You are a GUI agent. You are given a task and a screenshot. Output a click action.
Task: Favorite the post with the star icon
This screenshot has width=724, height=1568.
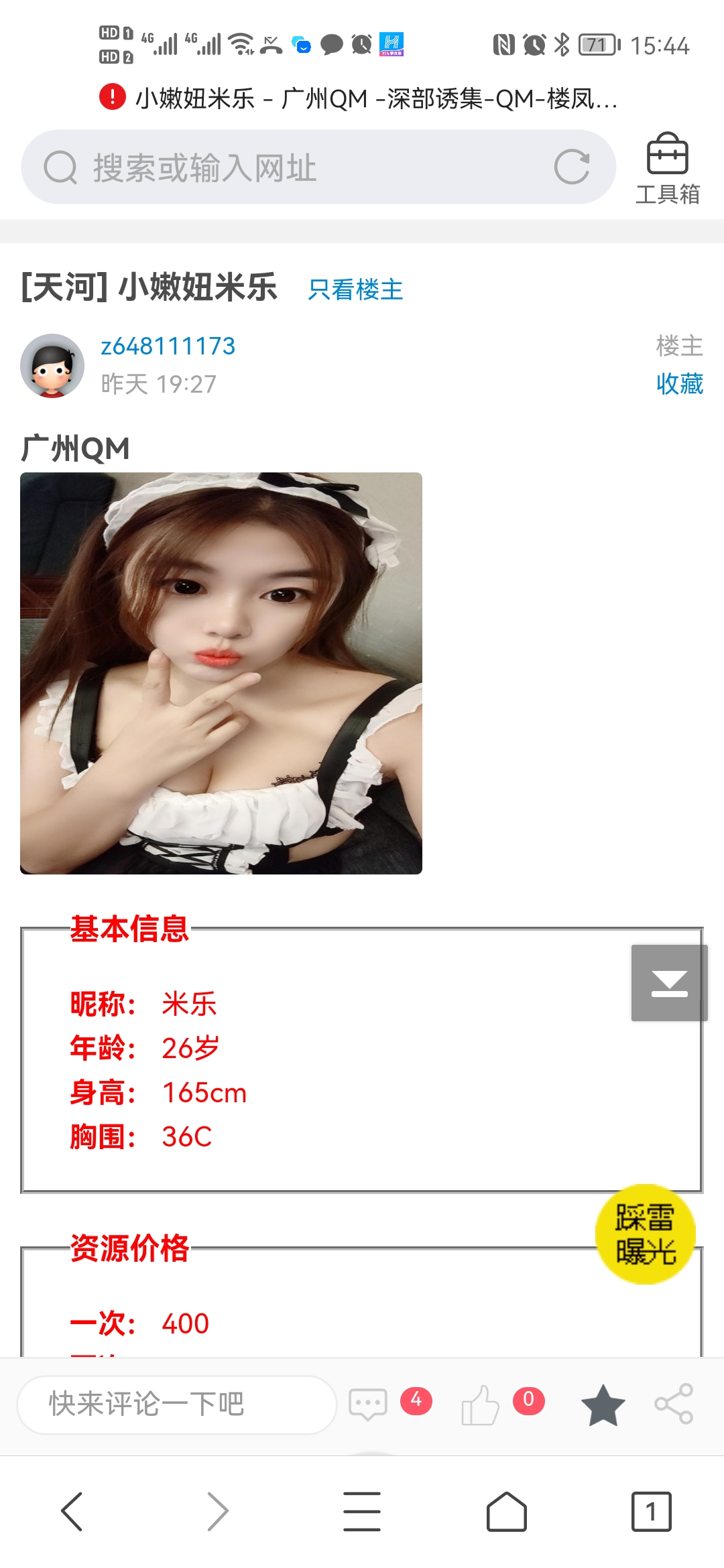(603, 1404)
